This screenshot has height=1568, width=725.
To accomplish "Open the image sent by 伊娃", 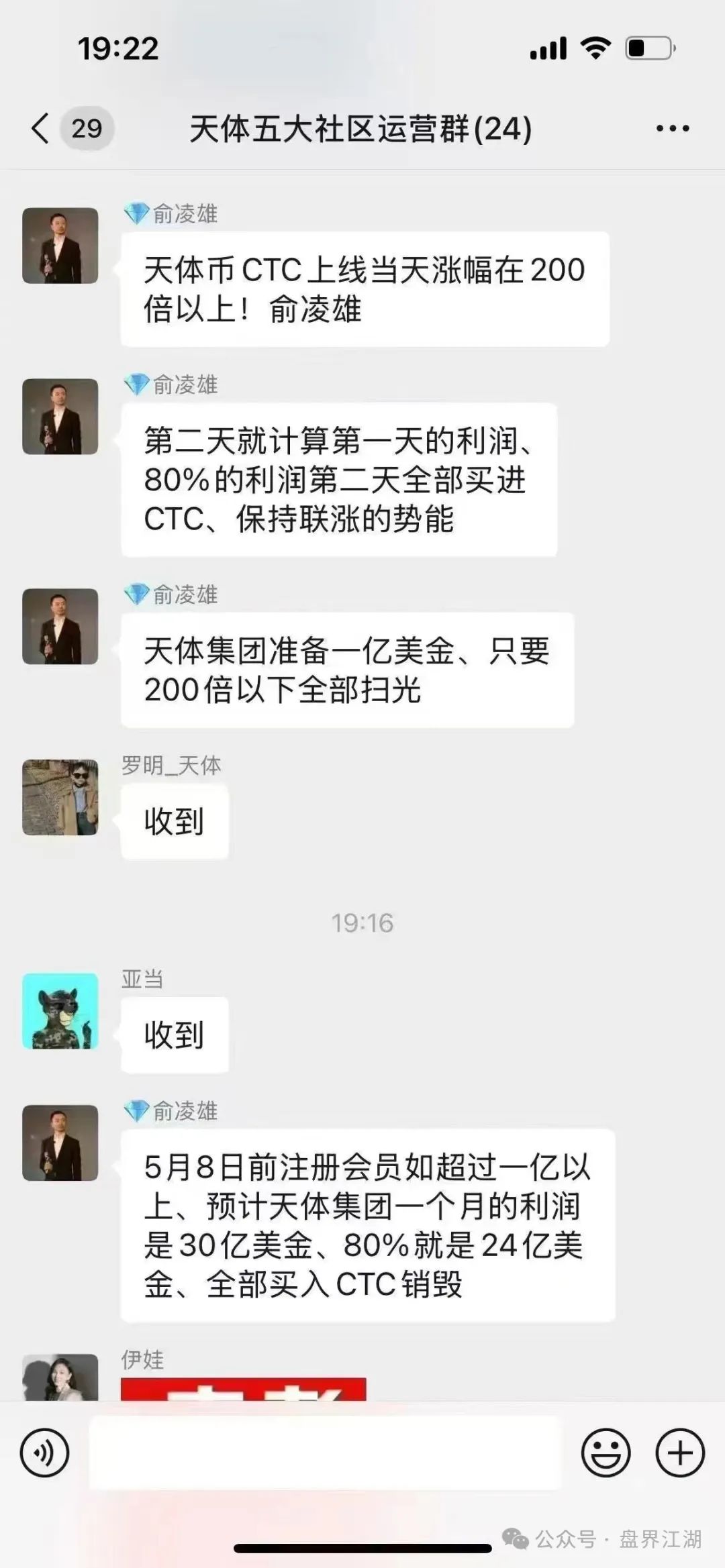I will pyautogui.click(x=243, y=1389).
